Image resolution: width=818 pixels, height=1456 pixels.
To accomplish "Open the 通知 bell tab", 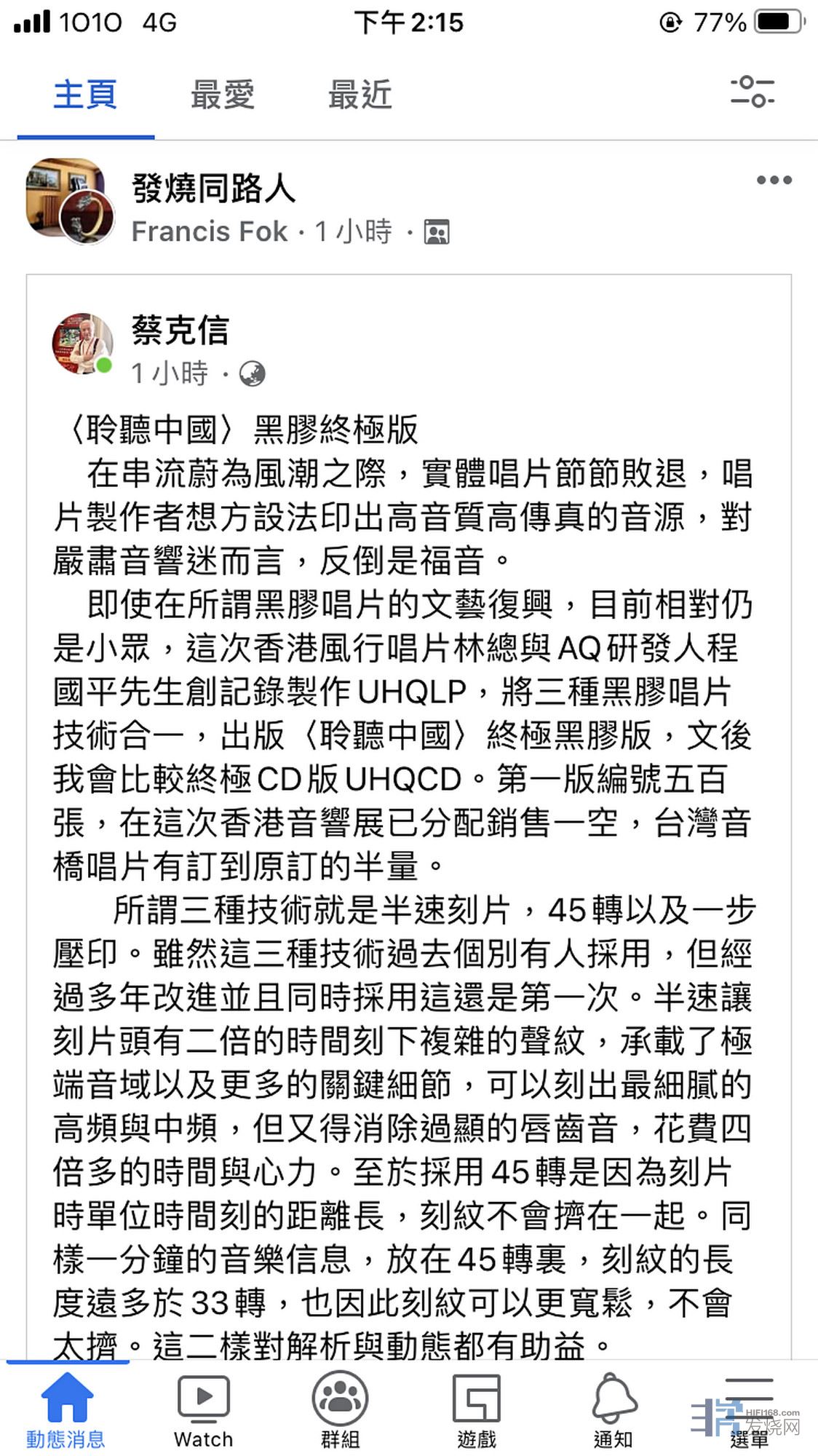I will 613,1409.
